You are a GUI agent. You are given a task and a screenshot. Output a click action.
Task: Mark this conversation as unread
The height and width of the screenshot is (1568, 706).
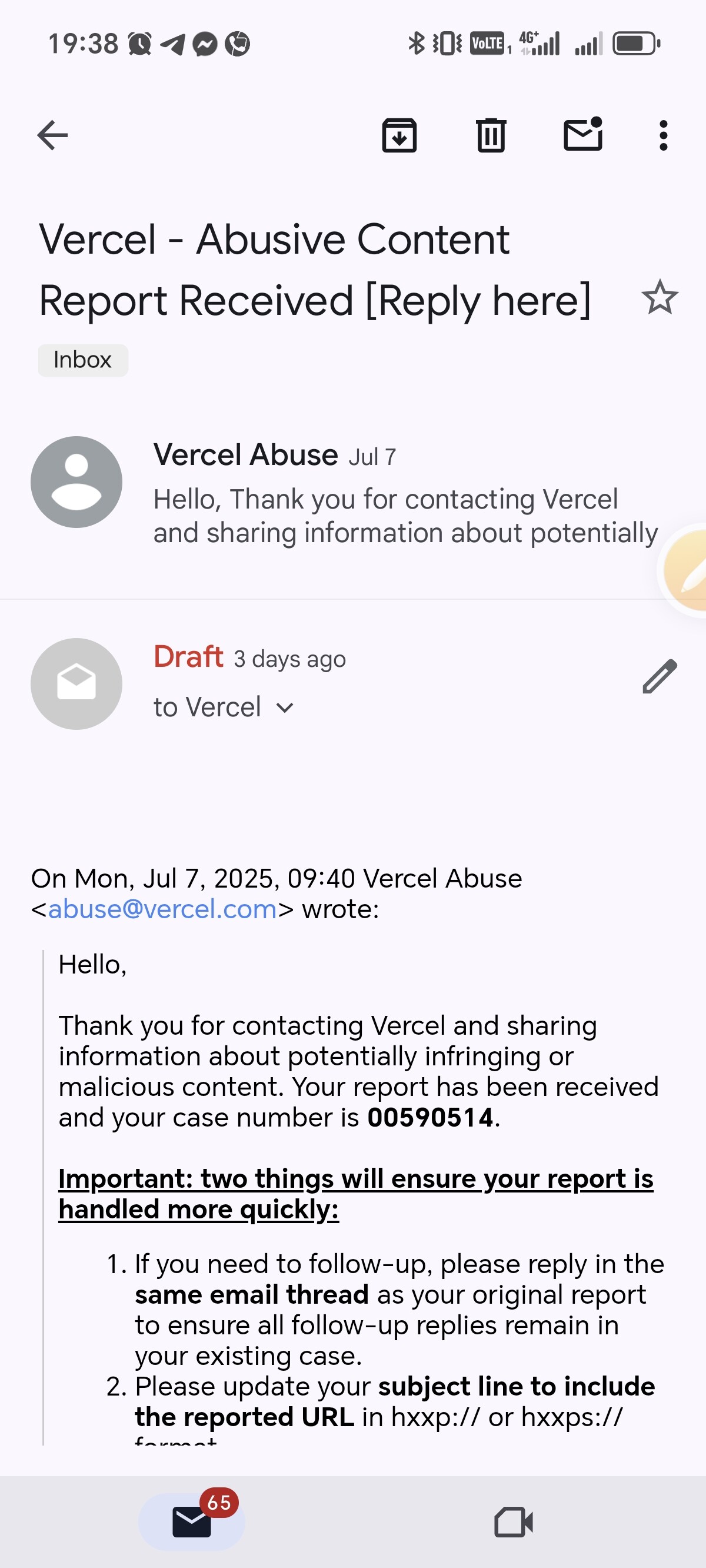pyautogui.click(x=583, y=134)
